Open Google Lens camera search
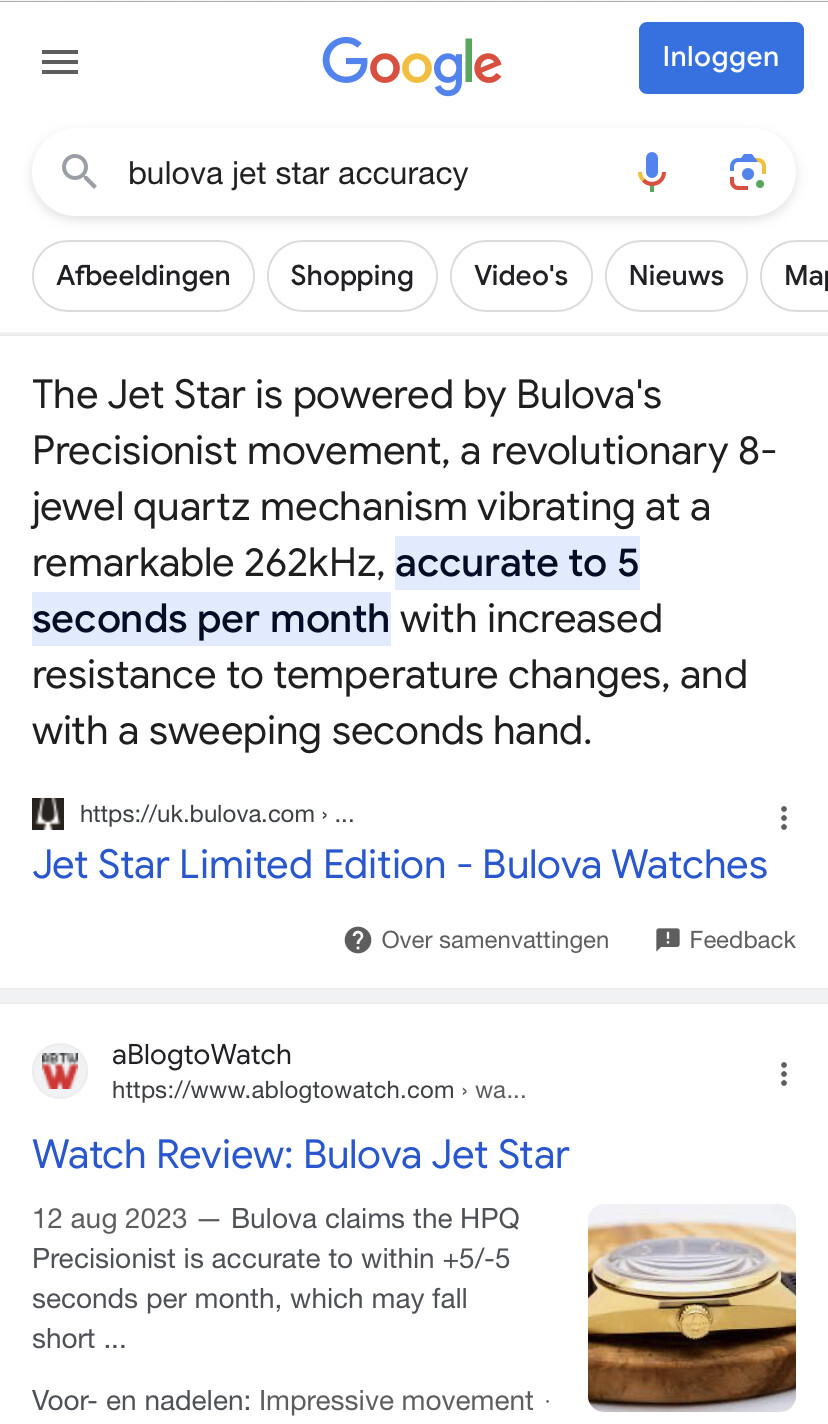Image resolution: width=828 pixels, height=1424 pixels. [747, 173]
